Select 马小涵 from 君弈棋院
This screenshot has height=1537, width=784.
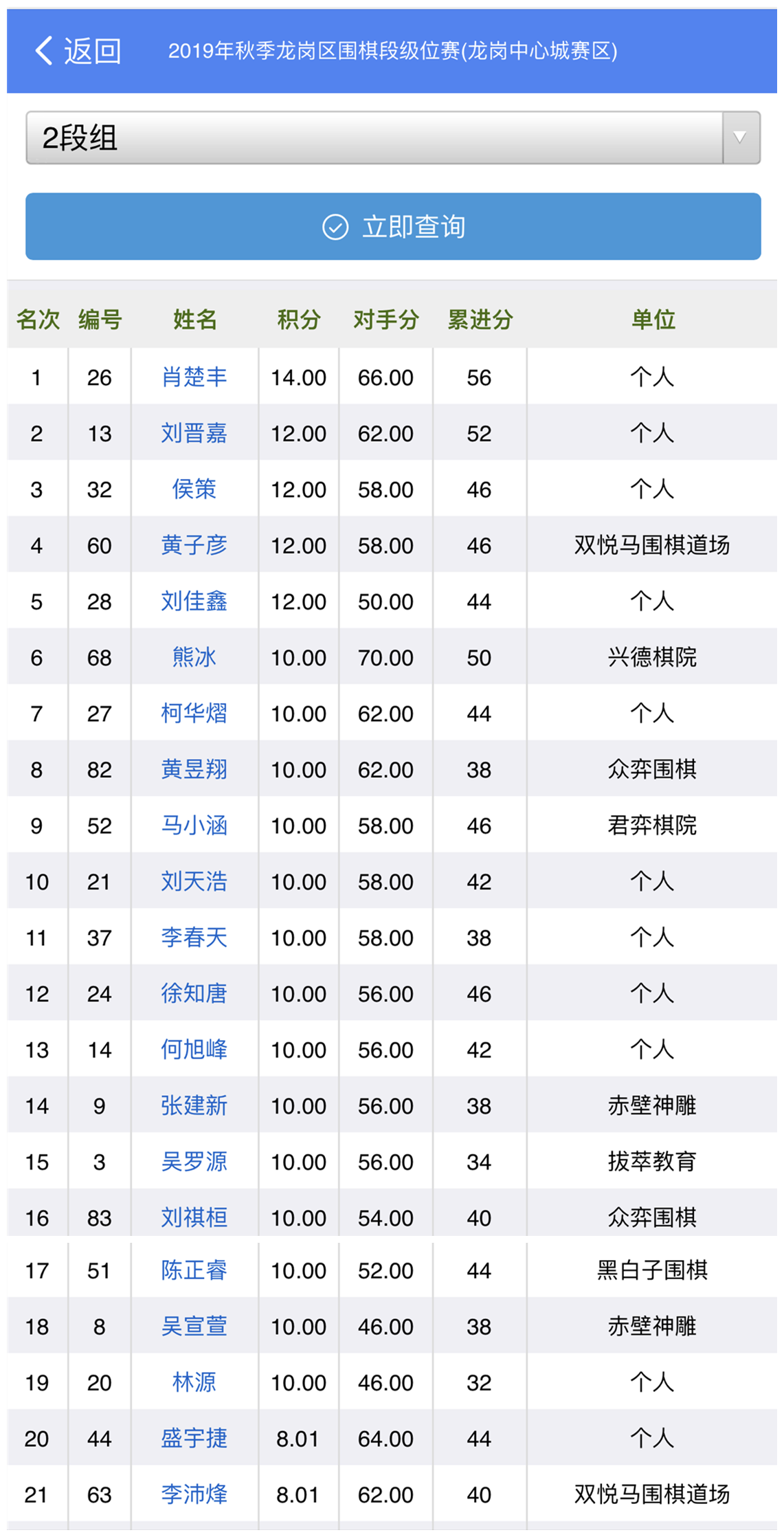(194, 826)
